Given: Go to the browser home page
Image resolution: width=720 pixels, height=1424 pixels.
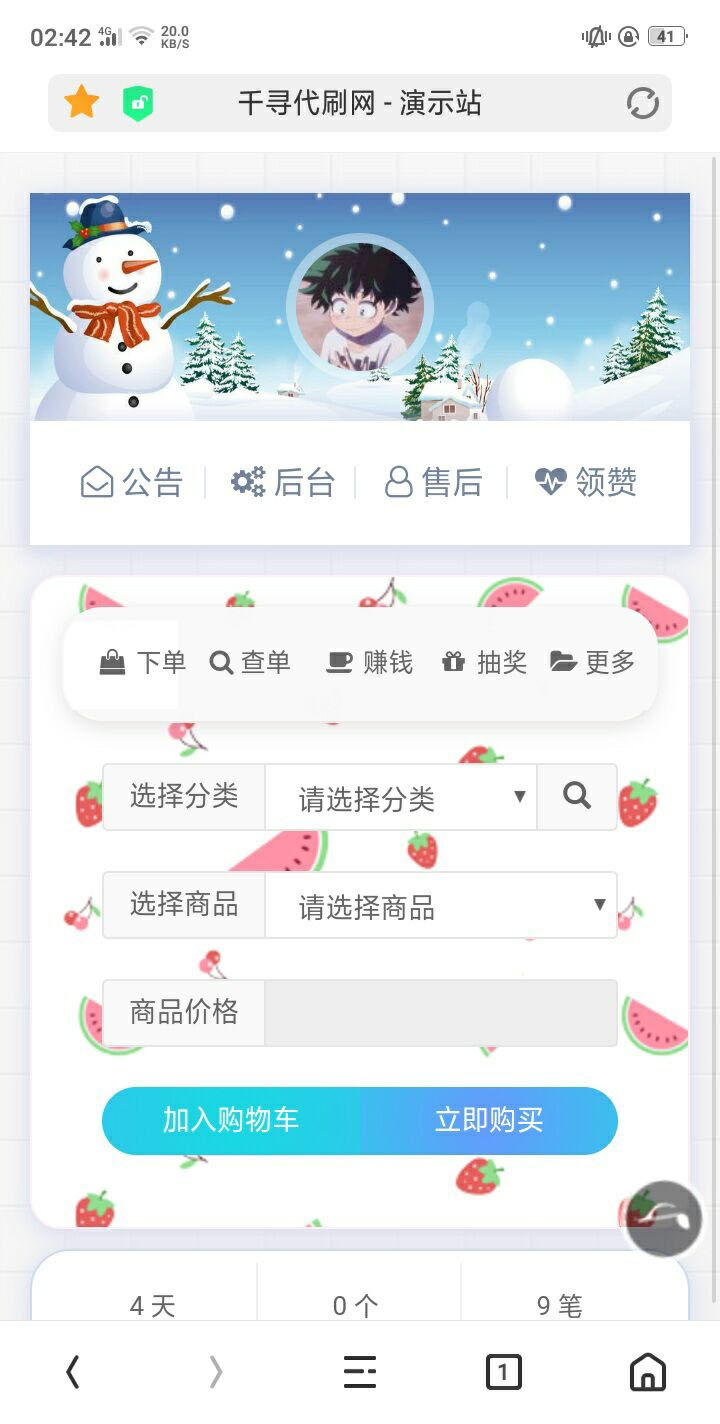Looking at the screenshot, I should (647, 1373).
